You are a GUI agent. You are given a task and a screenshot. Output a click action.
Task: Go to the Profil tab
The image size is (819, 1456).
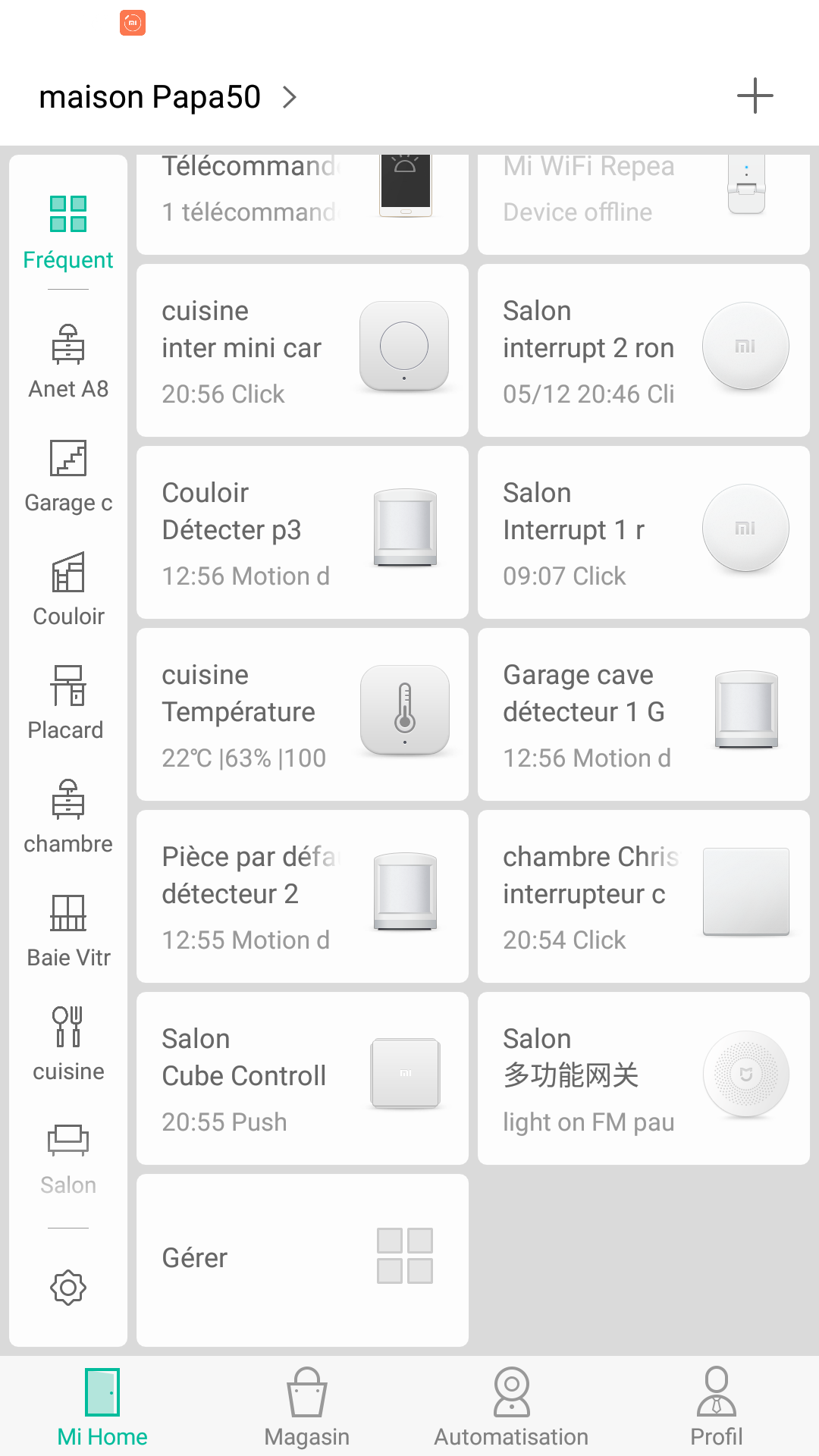(717, 1407)
